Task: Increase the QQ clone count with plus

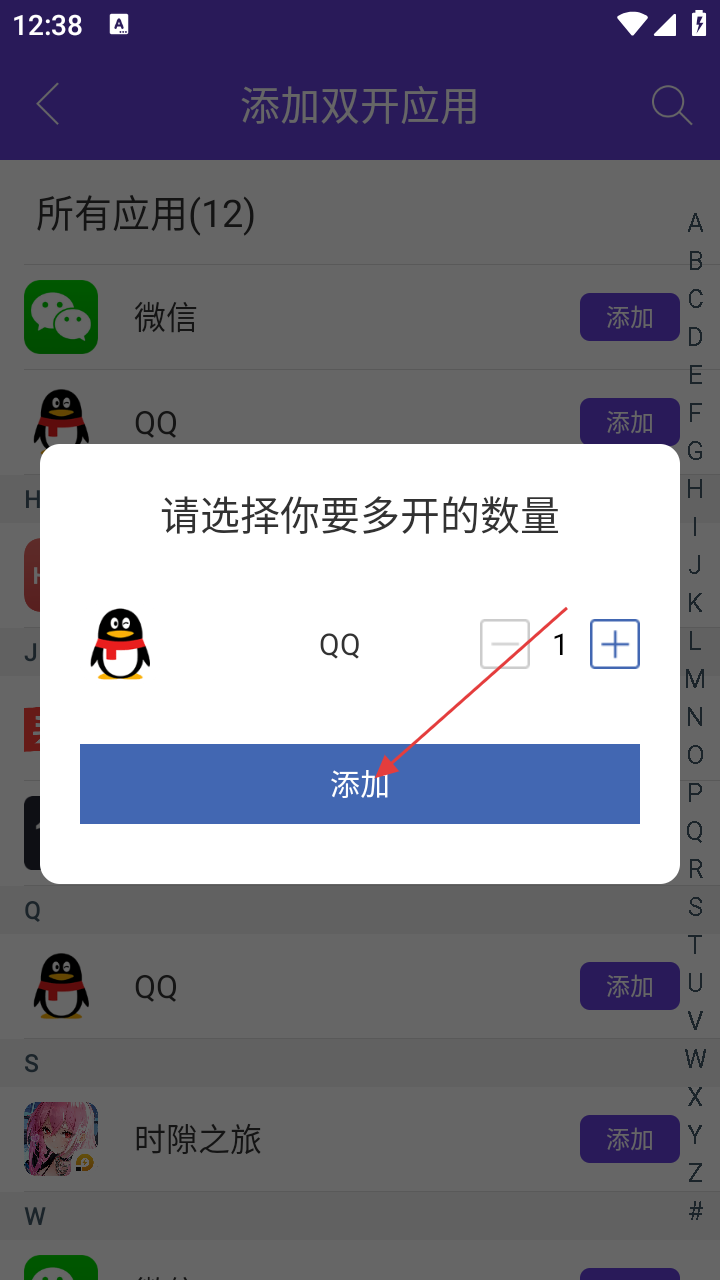Action: [x=614, y=644]
